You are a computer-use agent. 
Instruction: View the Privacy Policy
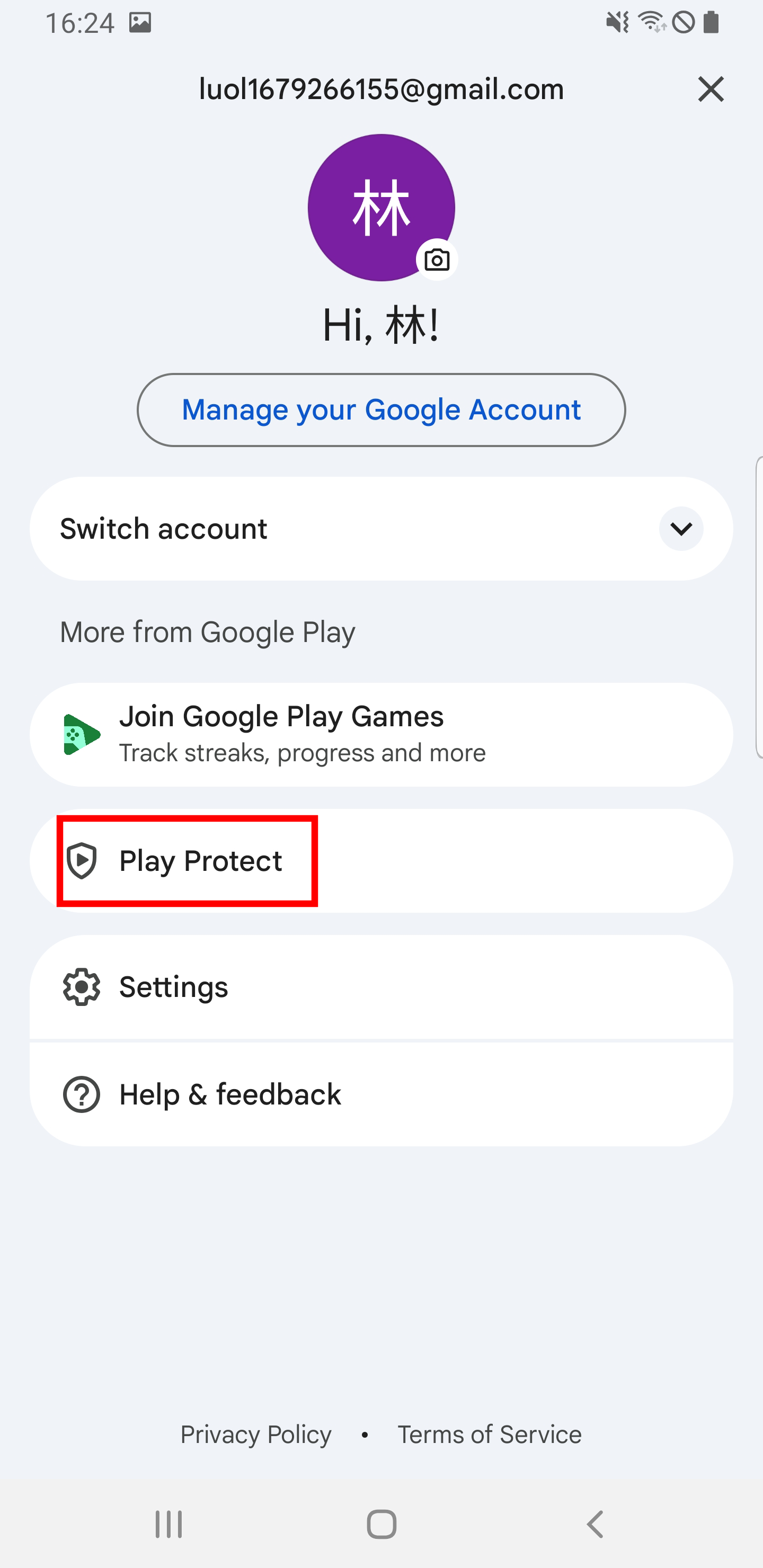256,1435
